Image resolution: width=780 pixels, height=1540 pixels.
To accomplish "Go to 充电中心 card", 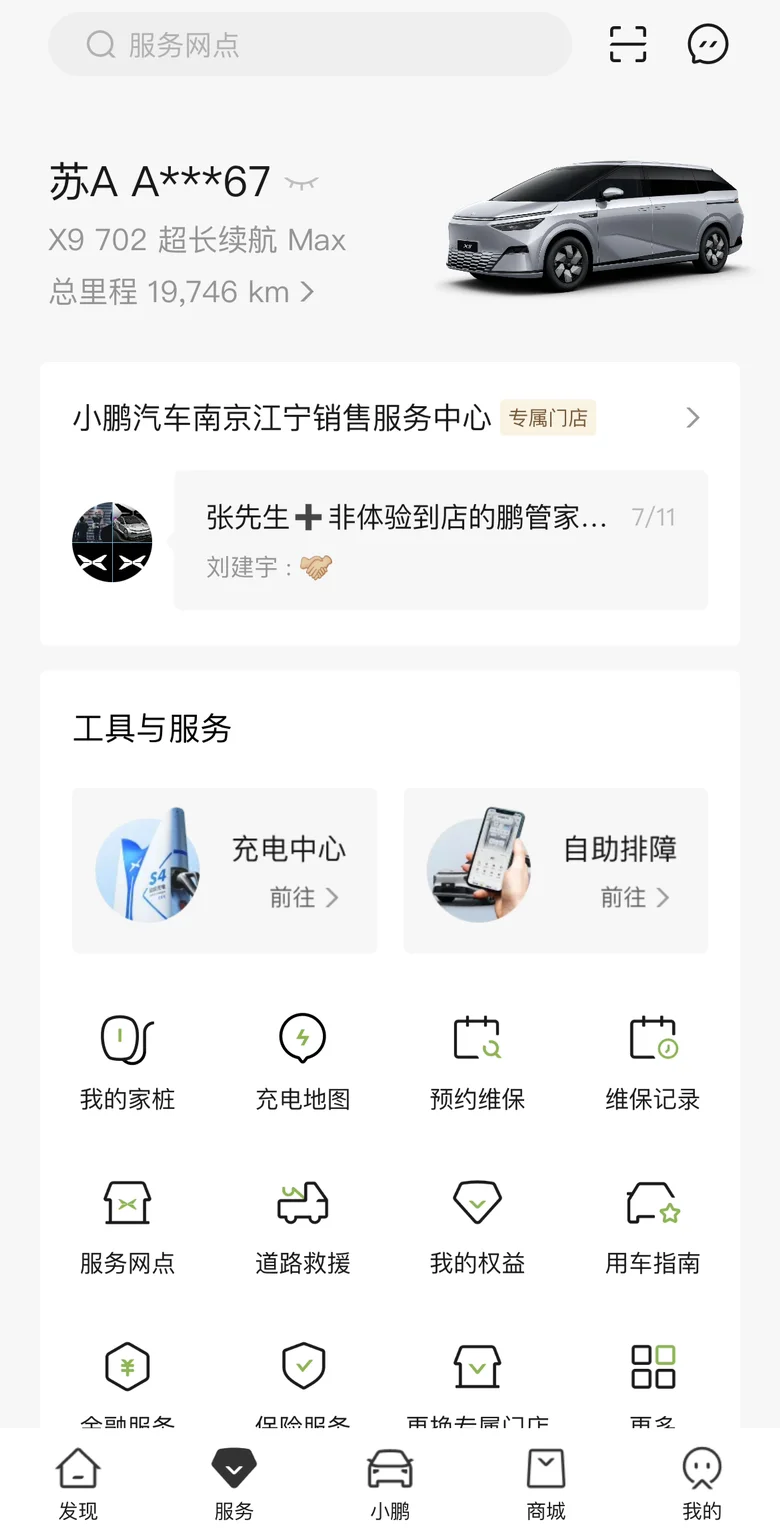I will pos(225,871).
